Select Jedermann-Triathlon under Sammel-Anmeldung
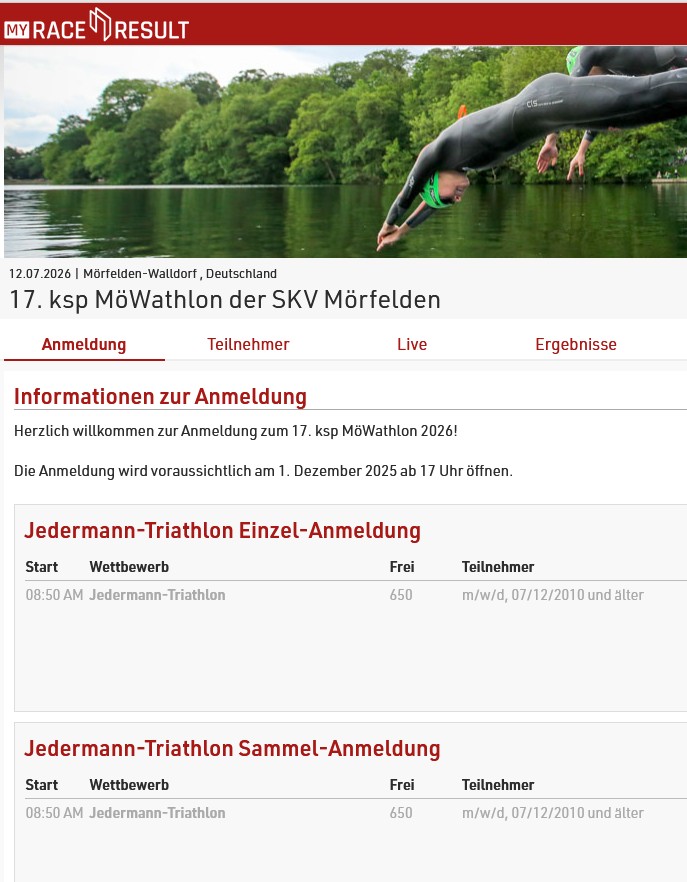Viewport: 687px width, 882px height. click(157, 813)
